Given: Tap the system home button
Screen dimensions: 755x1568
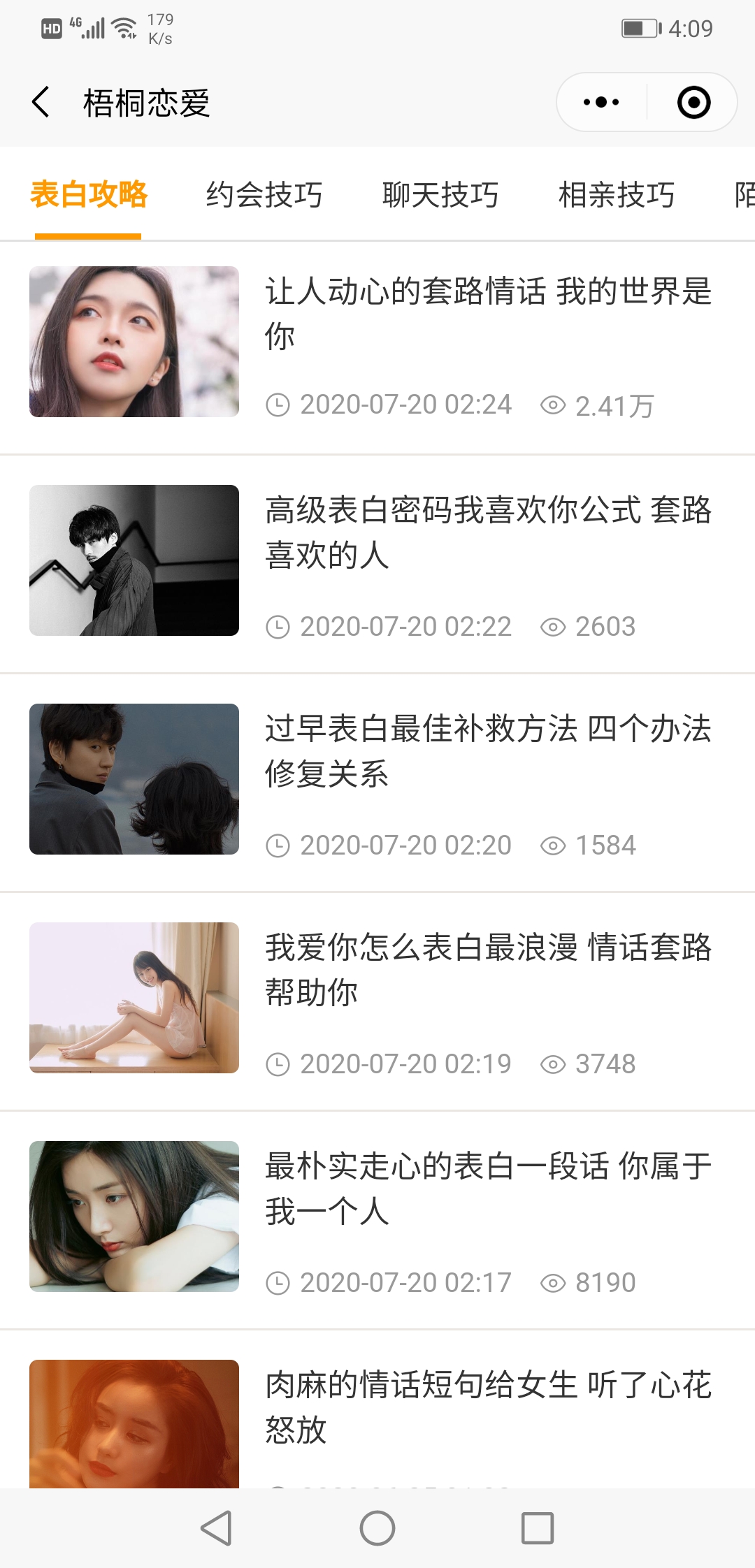Looking at the screenshot, I should (377, 1528).
